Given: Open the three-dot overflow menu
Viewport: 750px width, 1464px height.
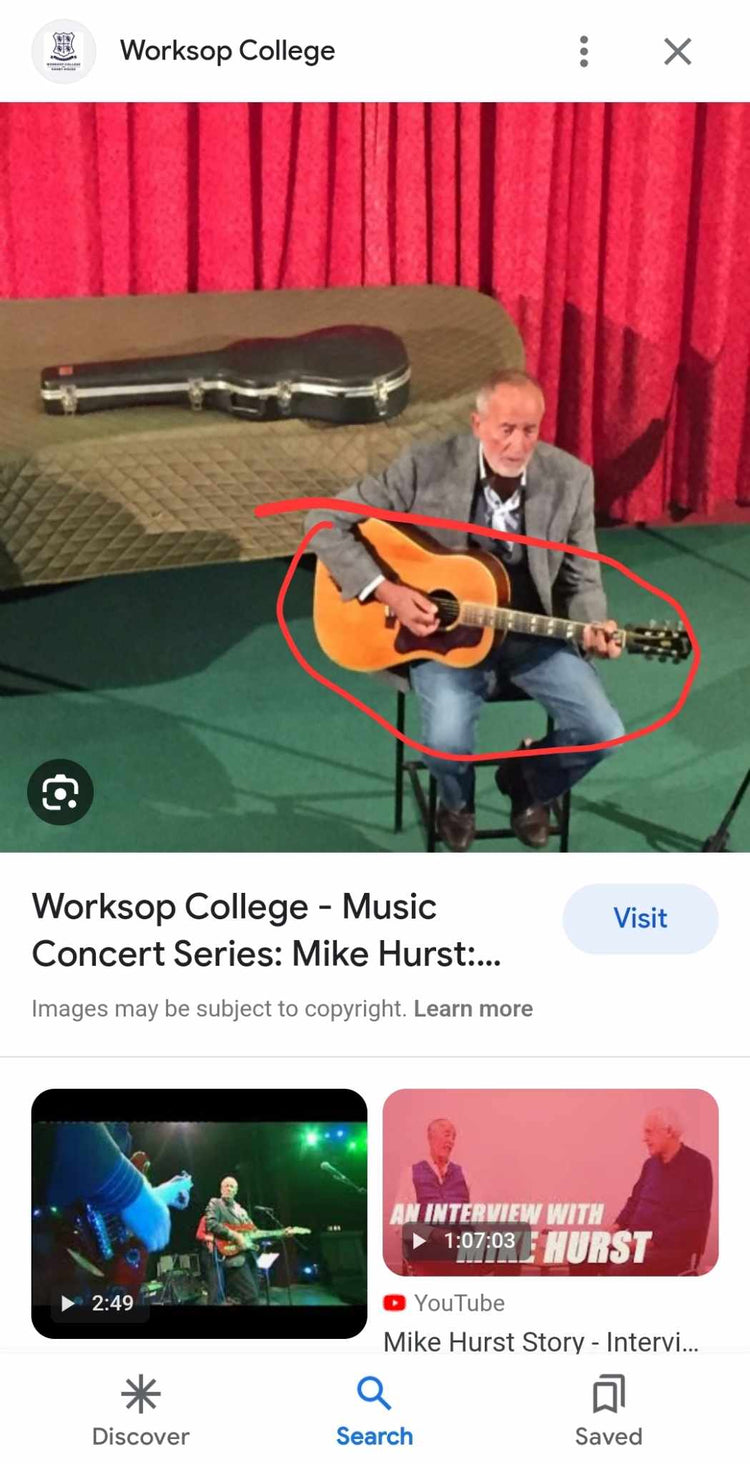Looking at the screenshot, I should coord(584,51).
